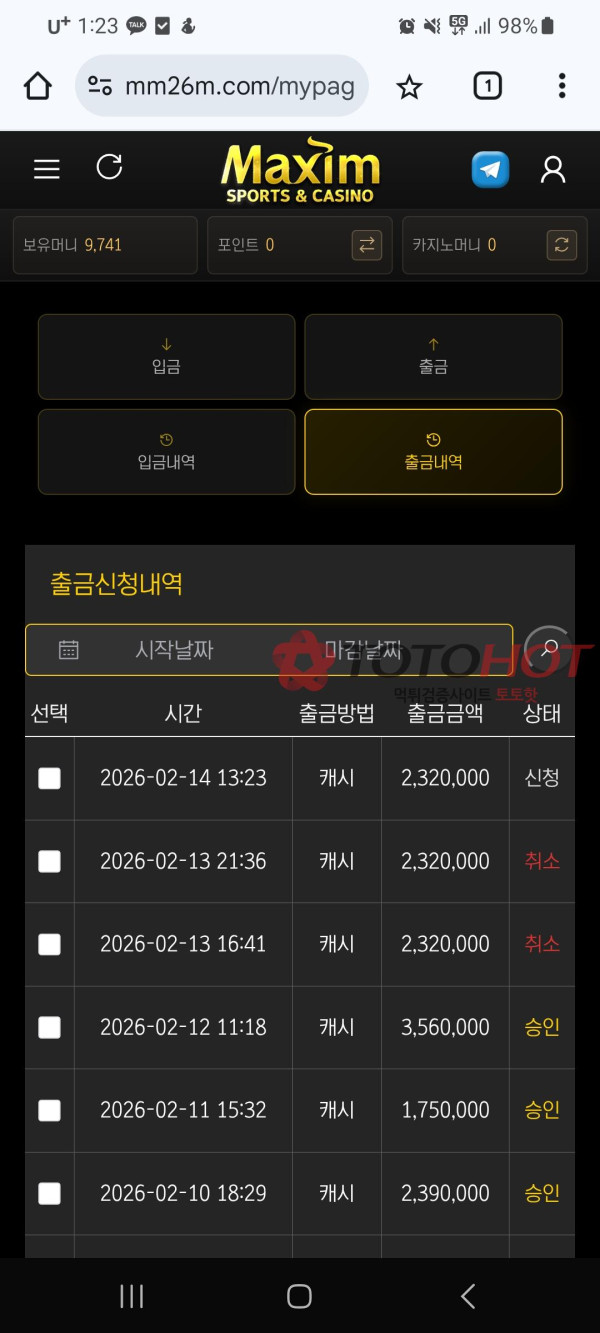Bookmark this page with the star
The width and height of the screenshot is (600, 1333).
409,87
